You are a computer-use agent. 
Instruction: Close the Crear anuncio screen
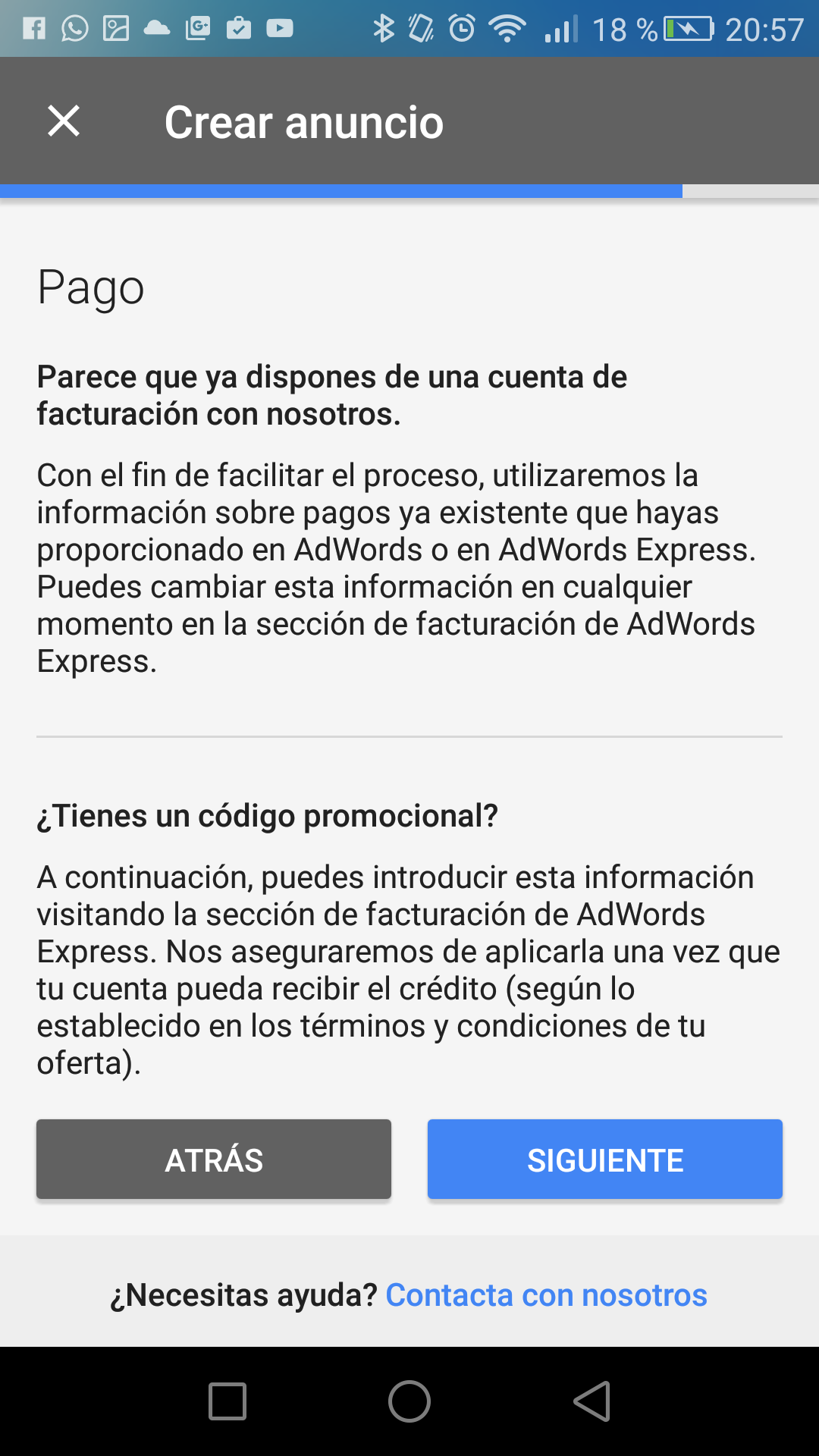[64, 121]
